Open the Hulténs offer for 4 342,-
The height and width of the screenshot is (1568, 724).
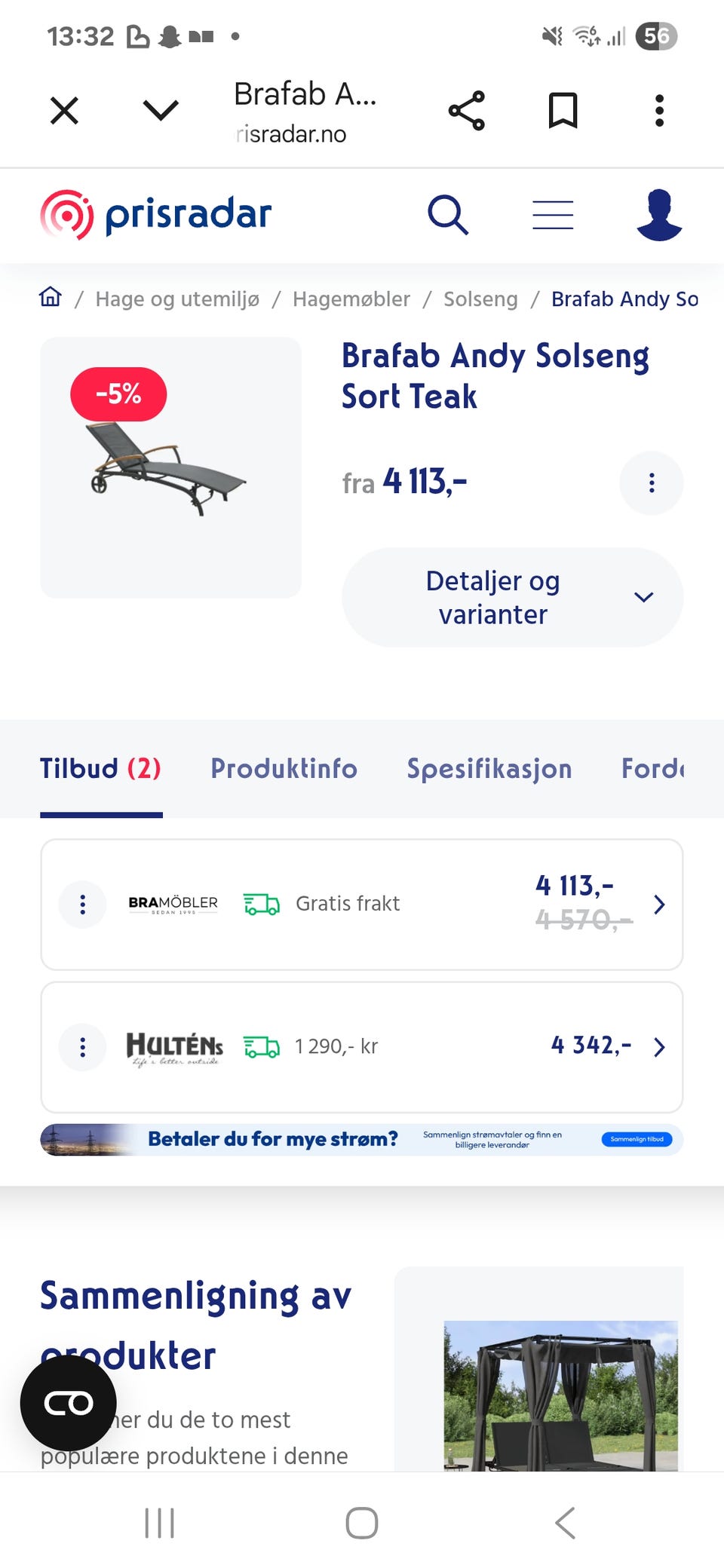(x=362, y=1046)
